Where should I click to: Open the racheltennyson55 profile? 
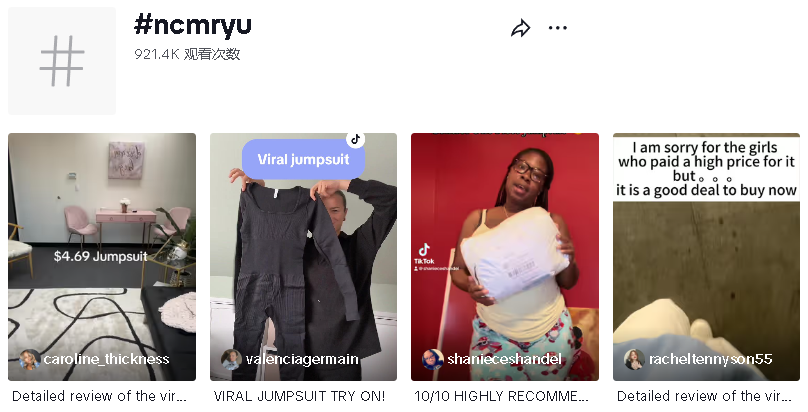click(710, 359)
